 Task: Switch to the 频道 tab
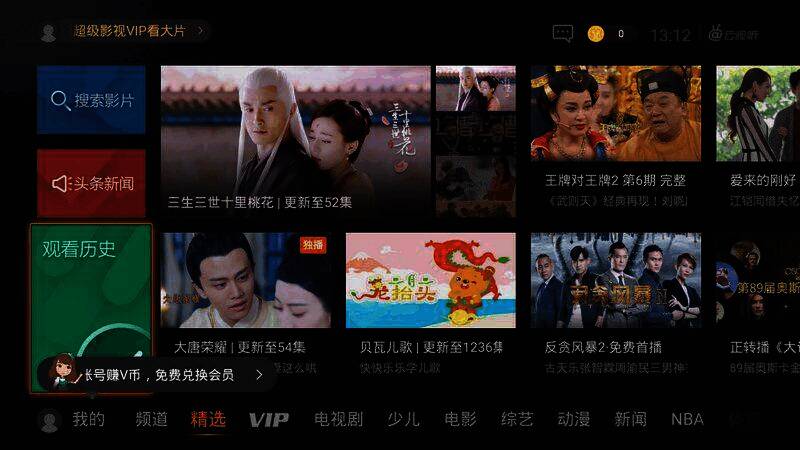152,419
